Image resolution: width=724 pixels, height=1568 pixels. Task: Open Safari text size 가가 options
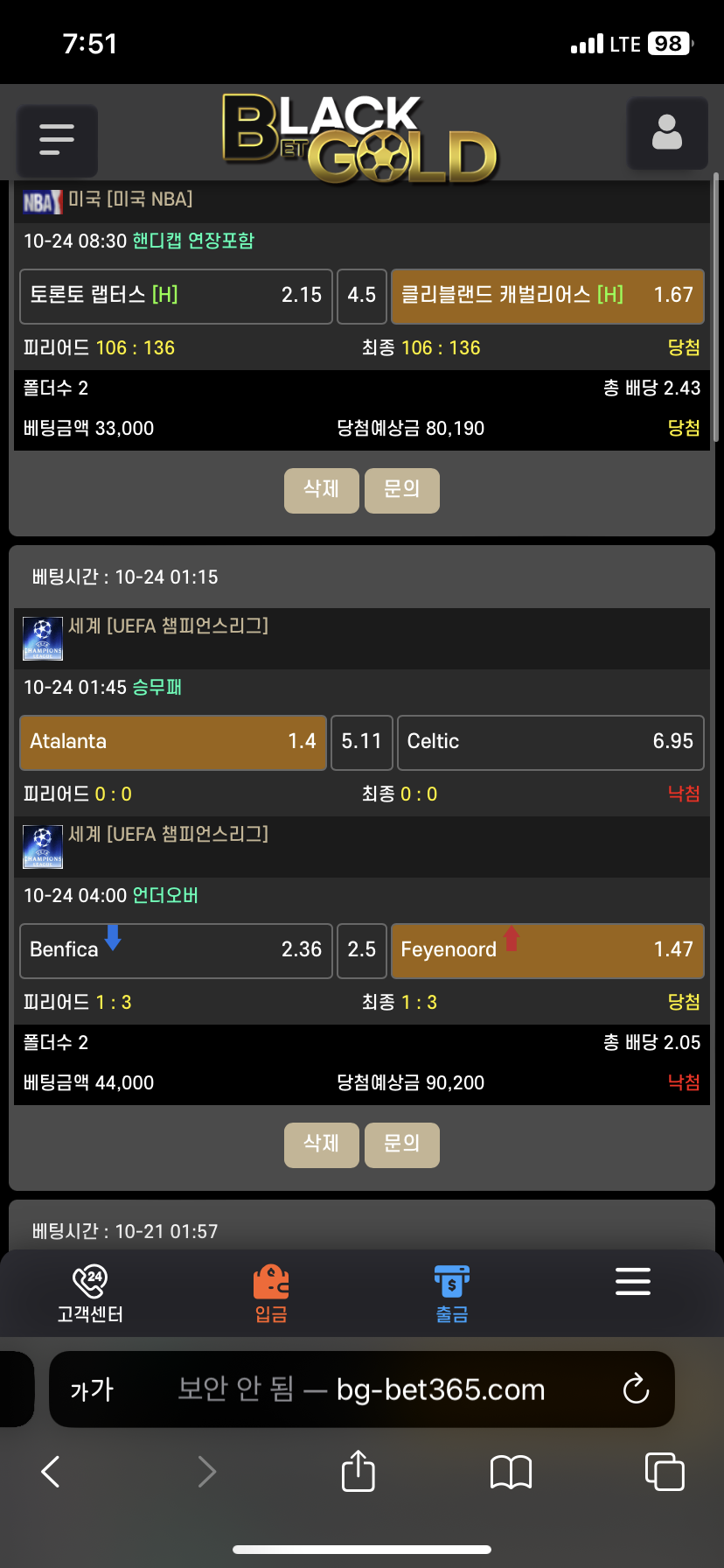pos(92,1389)
